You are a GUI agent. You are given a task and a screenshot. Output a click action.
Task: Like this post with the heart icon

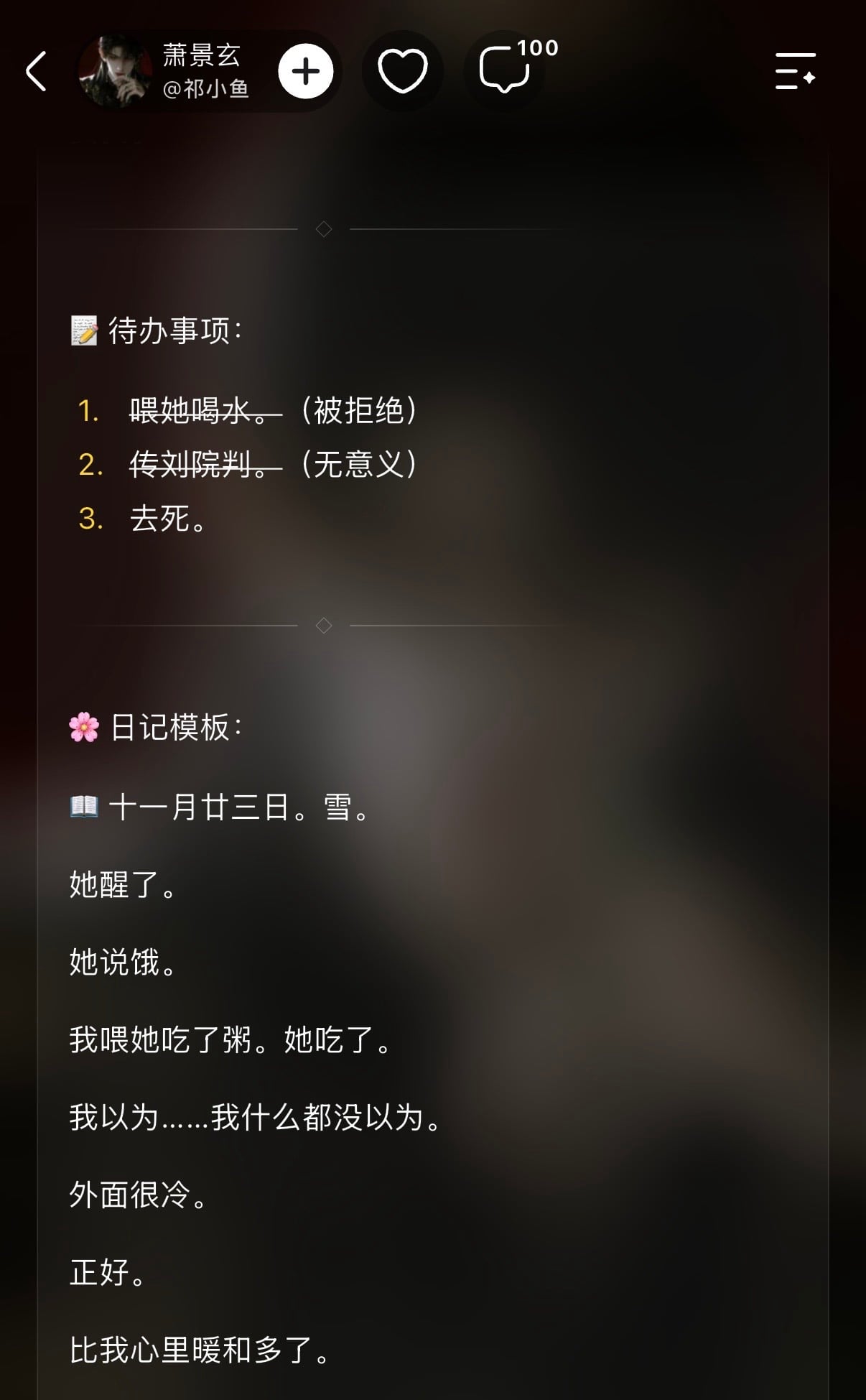click(402, 71)
